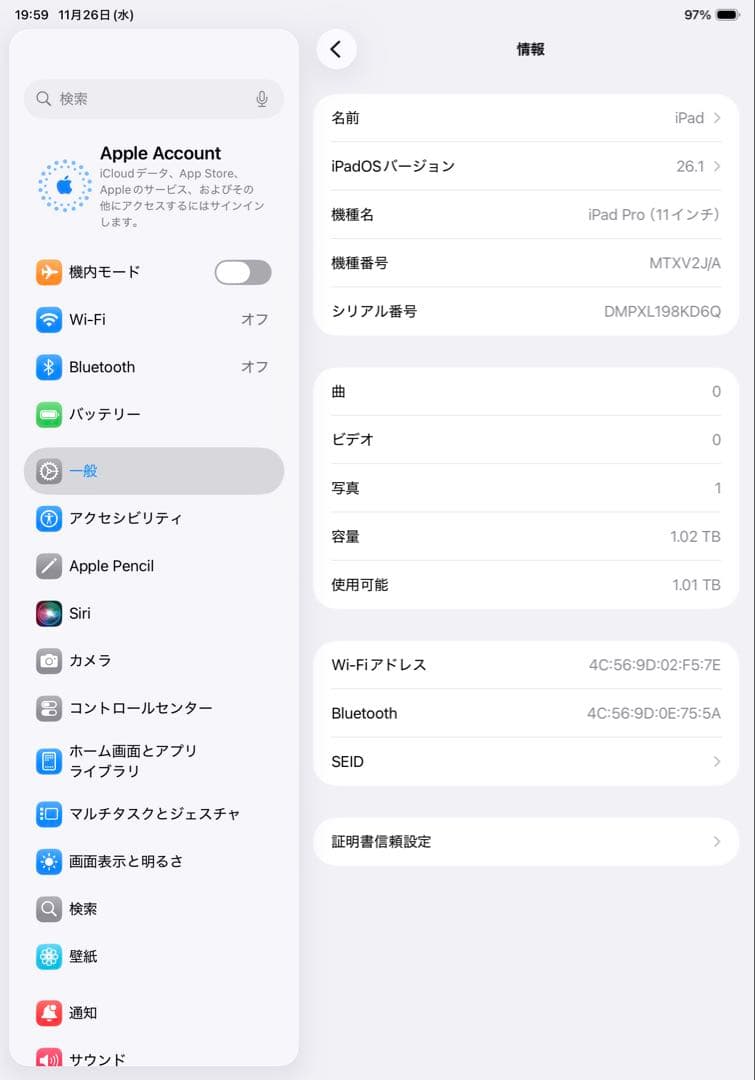Toggle 機内モード (Airplane Mode) on
This screenshot has height=1080, width=755.
pyautogui.click(x=243, y=272)
